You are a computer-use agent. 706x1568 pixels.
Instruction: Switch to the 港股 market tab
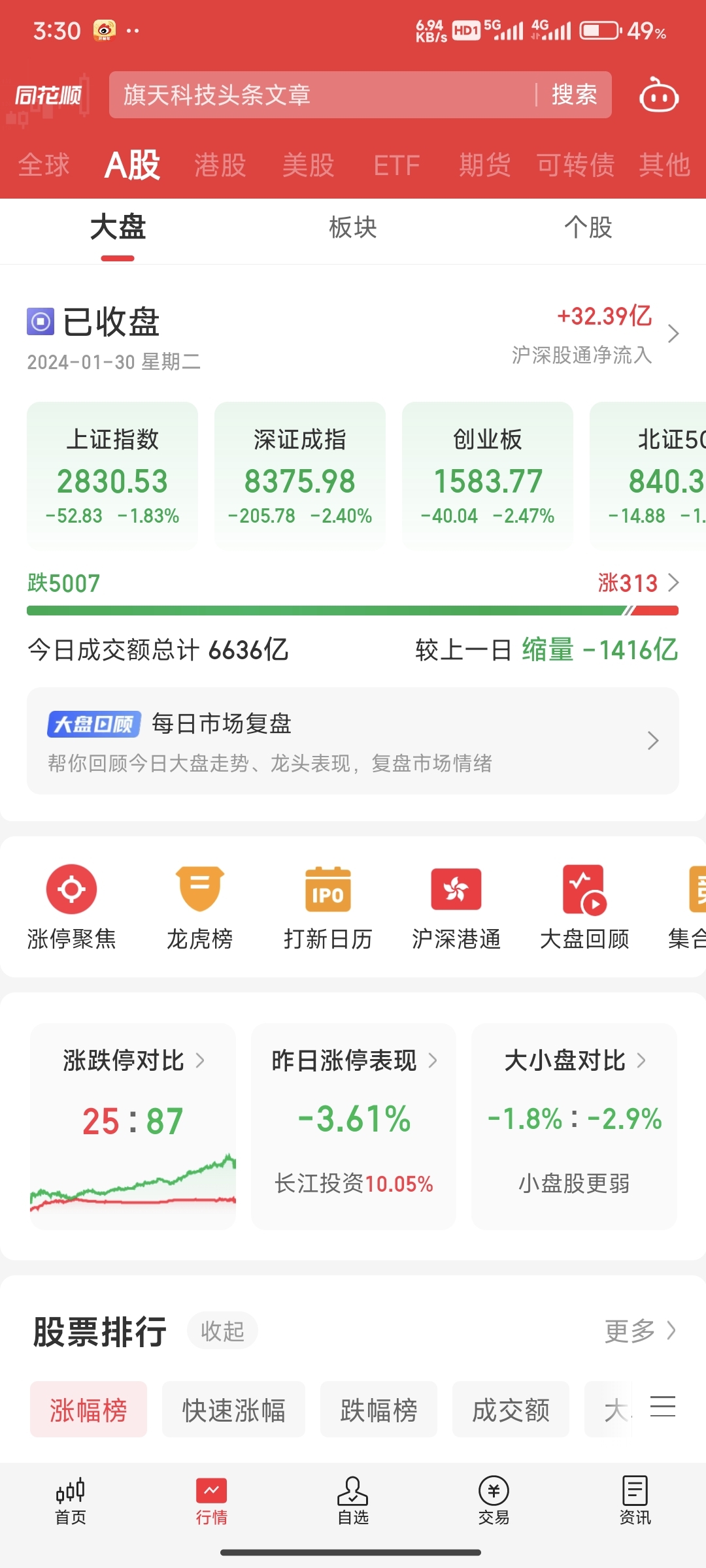(220, 165)
